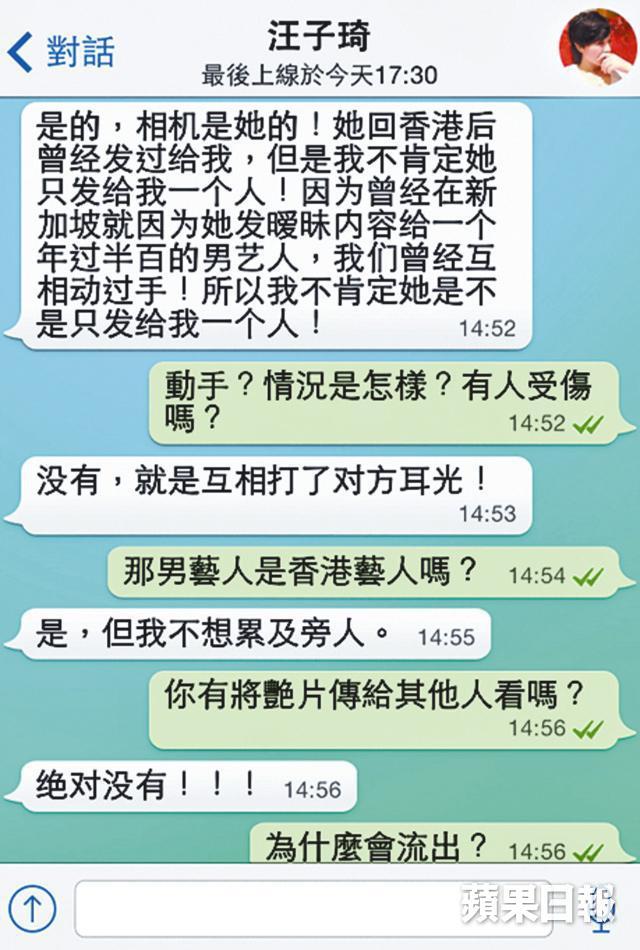This screenshot has width=640, height=950.
Task: Go back to the 對話 chat list
Action: click(62, 50)
